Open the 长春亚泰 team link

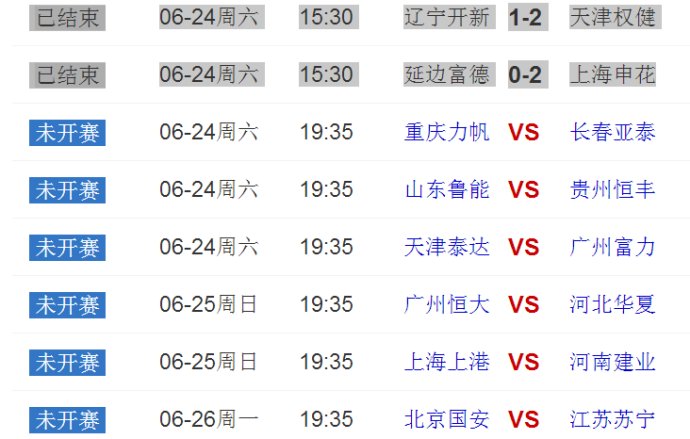pos(612,132)
